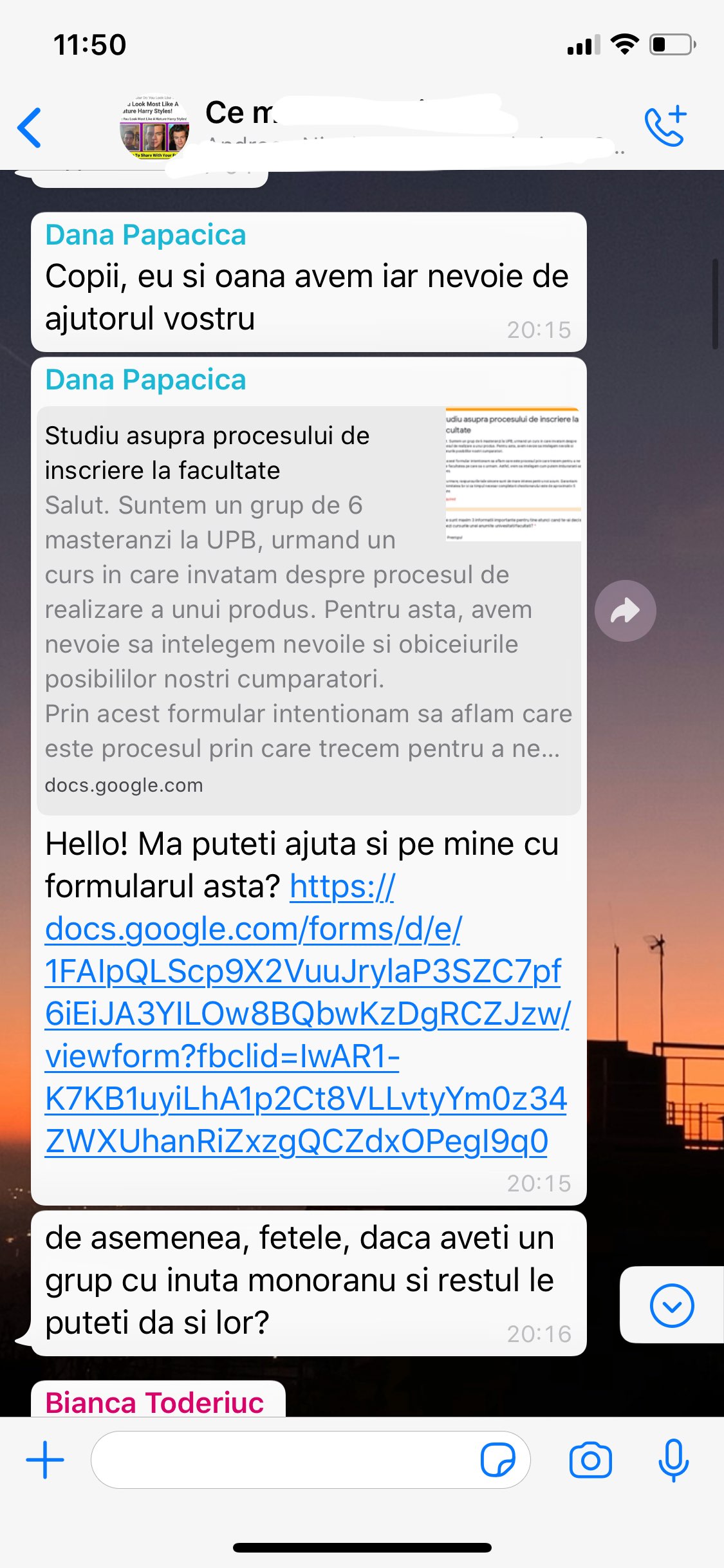This screenshot has width=724, height=1568.
Task: Go back to the chat list
Action: pos(30,128)
